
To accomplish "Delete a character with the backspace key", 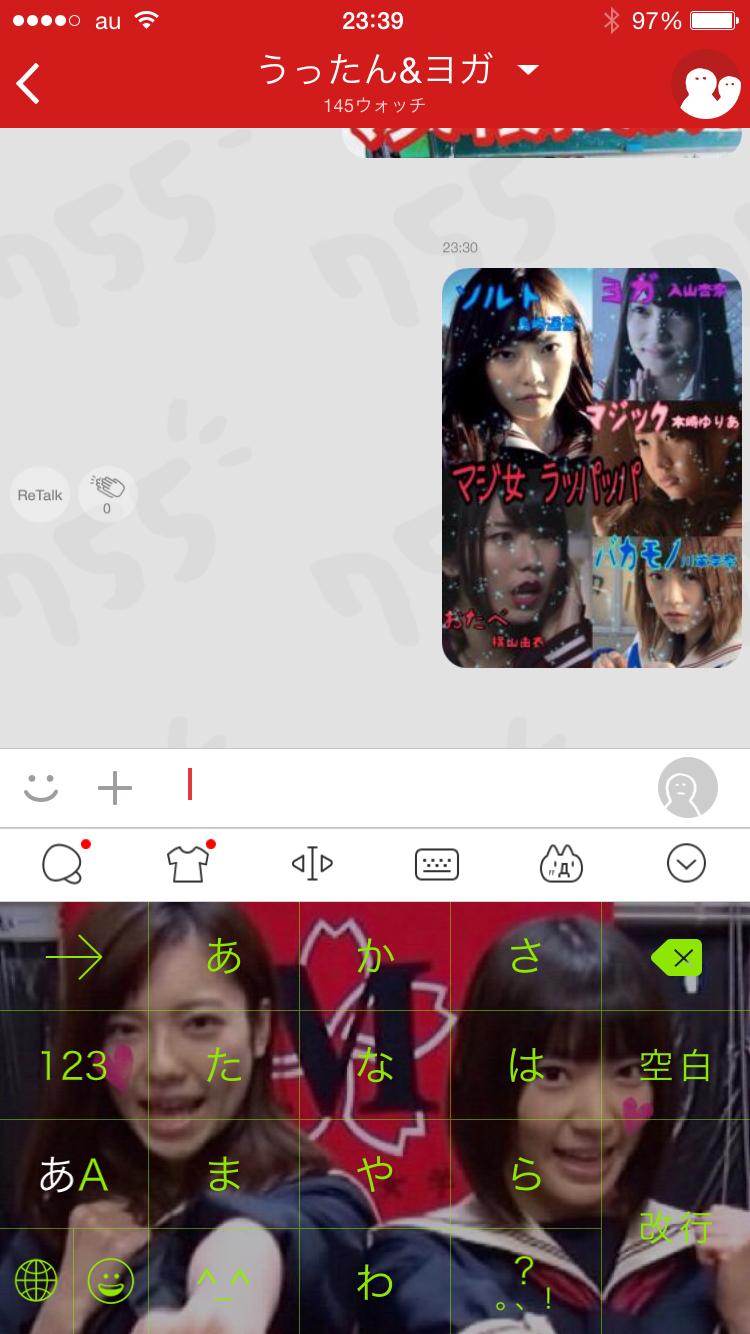I will tap(676, 958).
